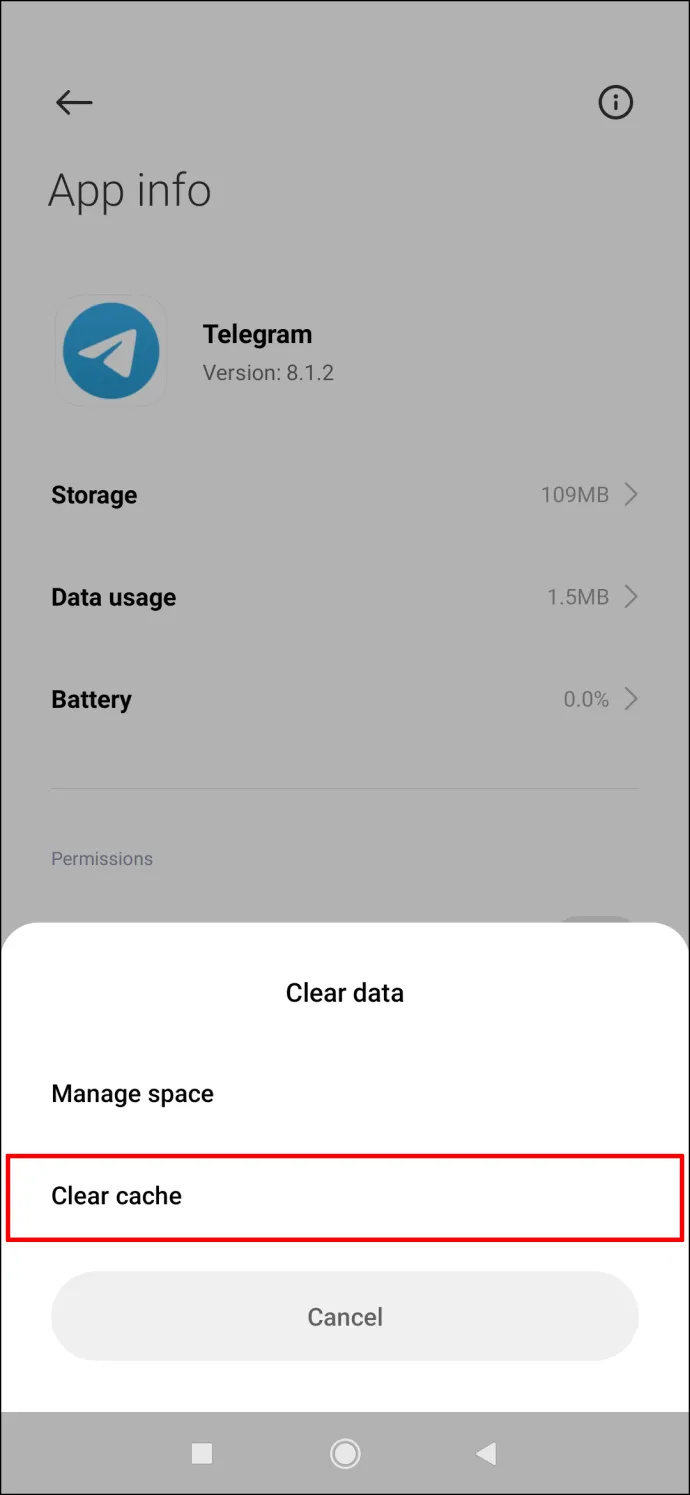Open Manage space option

[345, 1094]
